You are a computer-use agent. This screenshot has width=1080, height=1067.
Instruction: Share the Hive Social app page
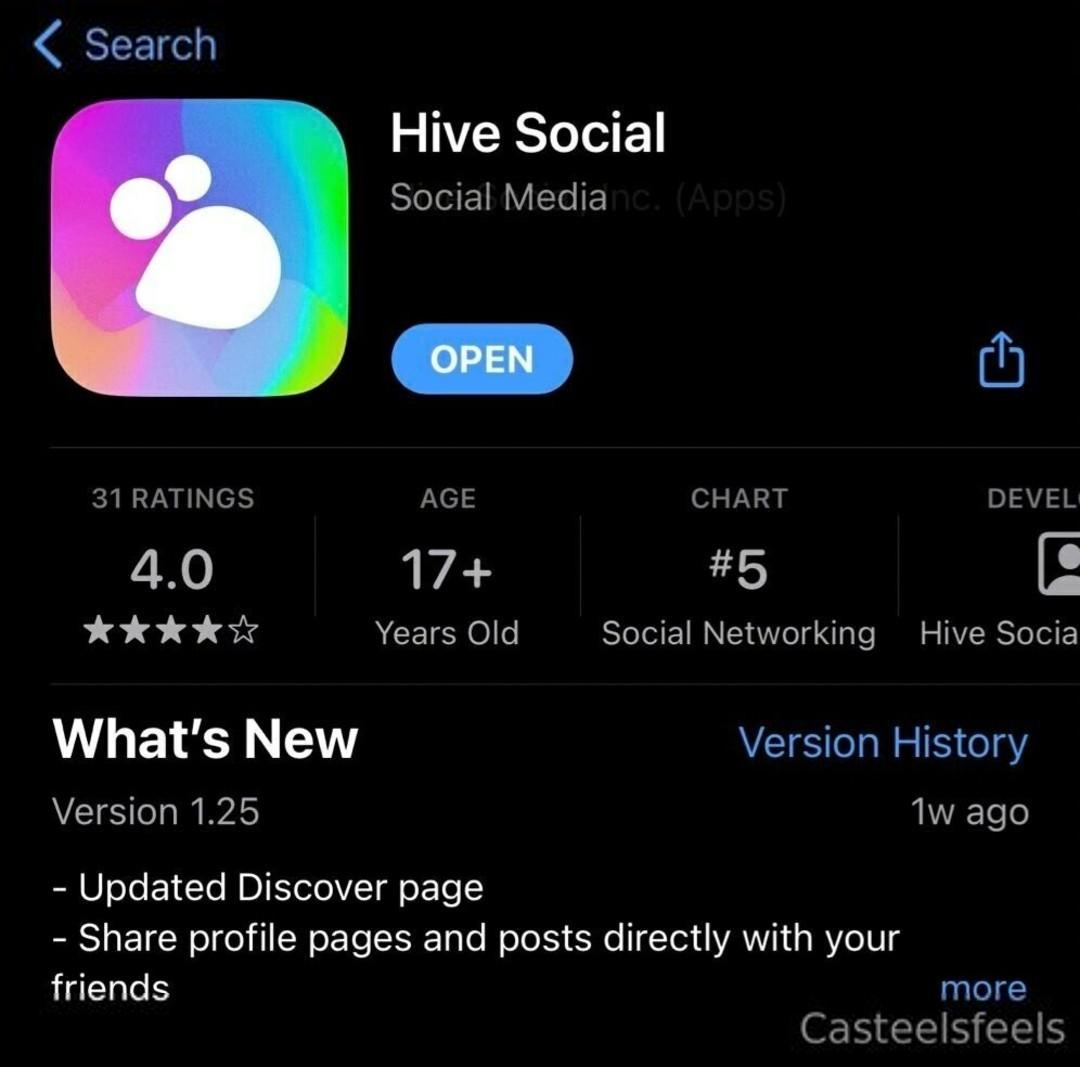point(1000,360)
